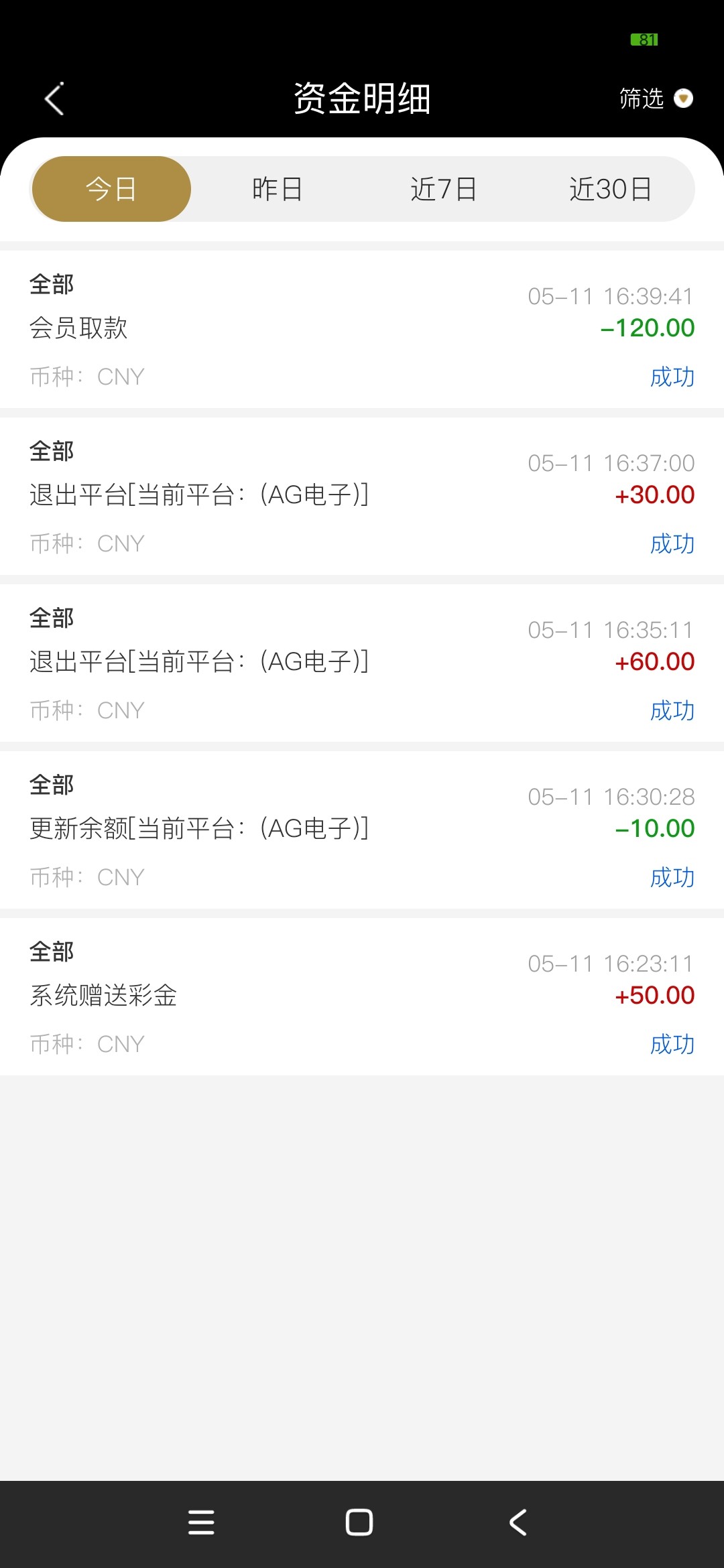
Task: Select the 近7日 tab
Action: tap(444, 188)
